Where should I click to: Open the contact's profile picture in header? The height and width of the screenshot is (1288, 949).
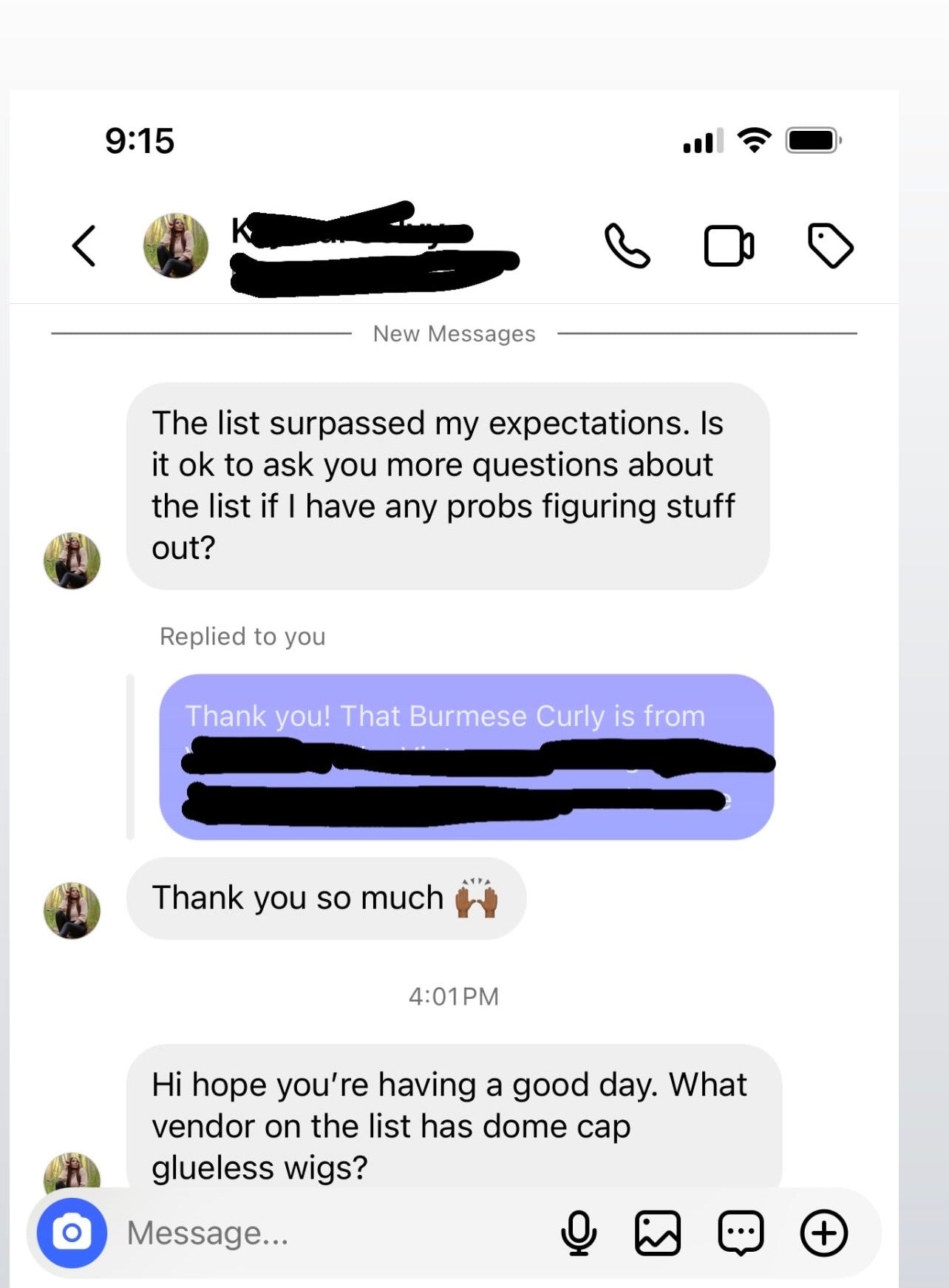[x=175, y=245]
